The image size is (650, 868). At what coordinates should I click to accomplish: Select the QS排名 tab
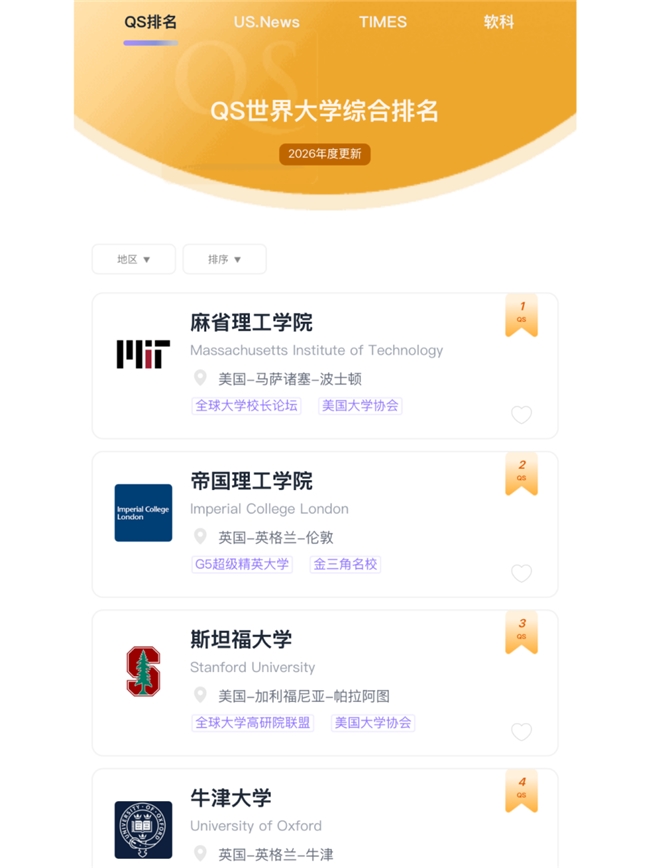150,22
